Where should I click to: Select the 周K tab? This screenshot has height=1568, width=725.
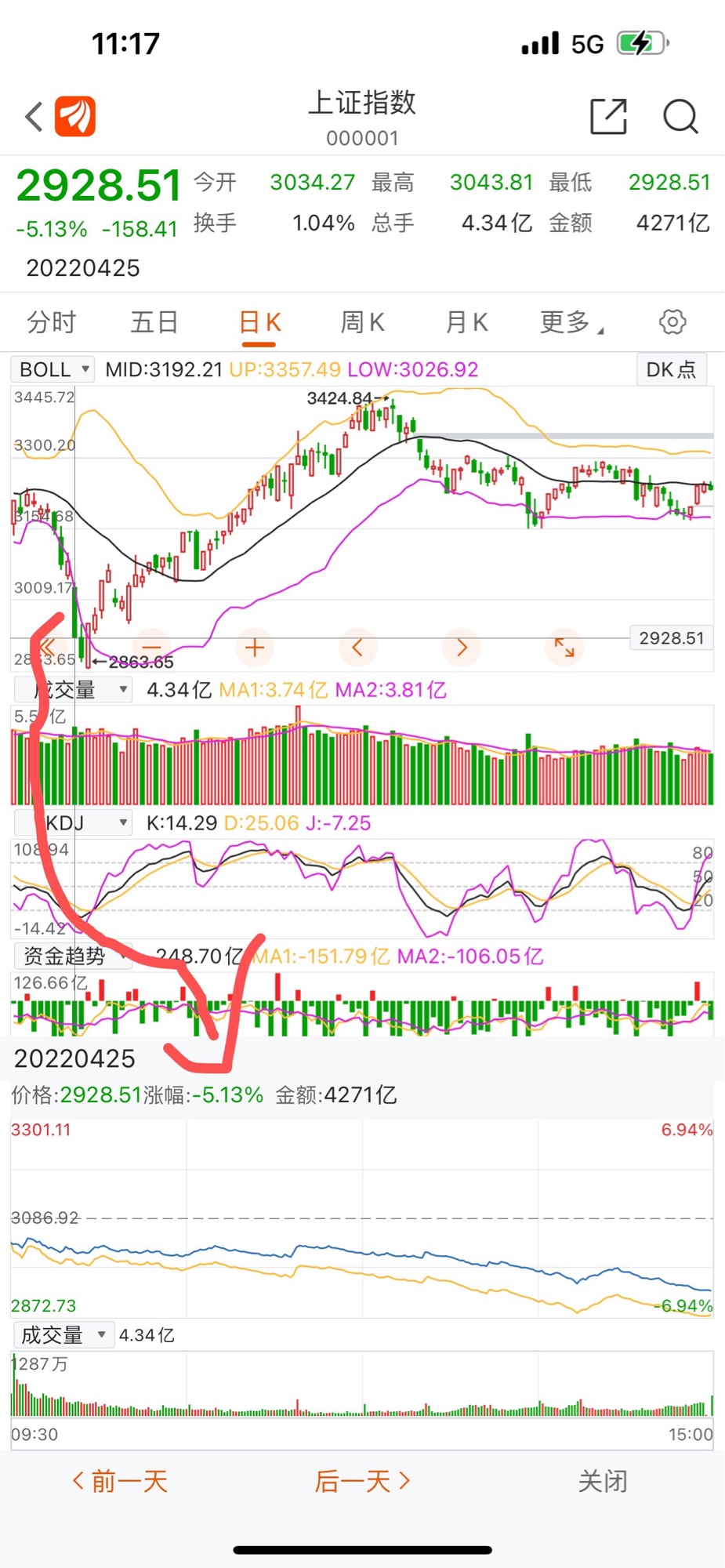click(x=362, y=322)
